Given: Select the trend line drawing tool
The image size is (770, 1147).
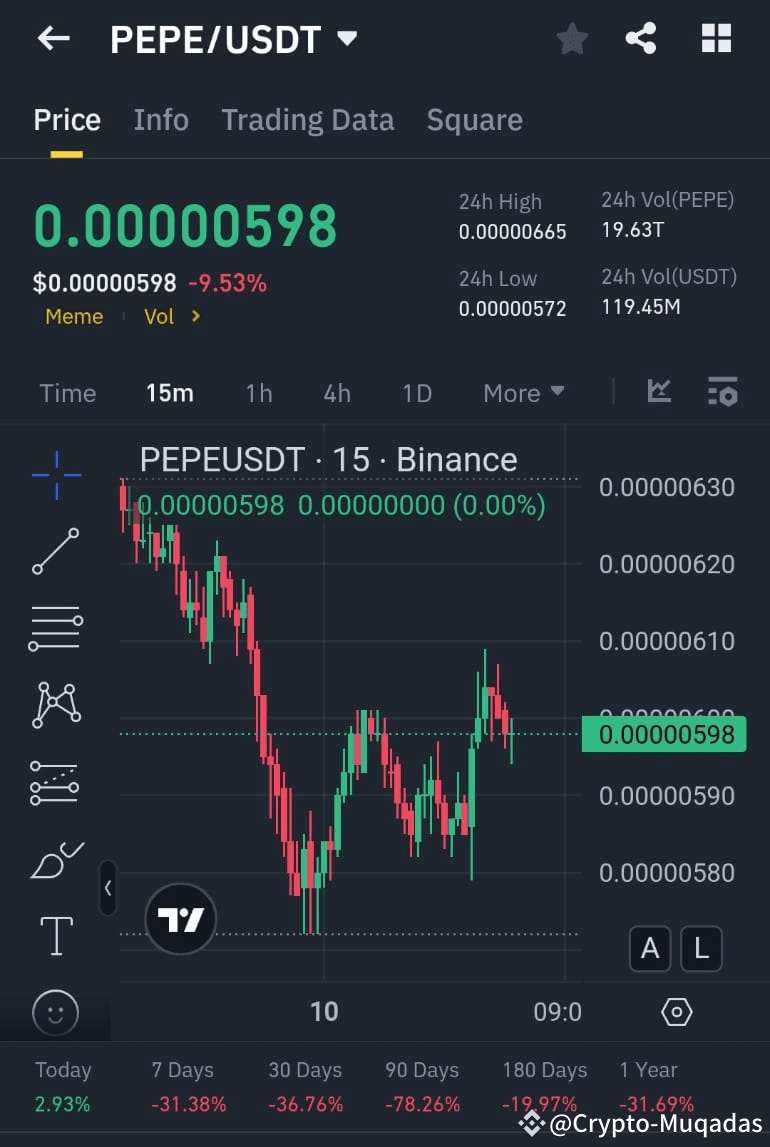Looking at the screenshot, I should 55,551.
